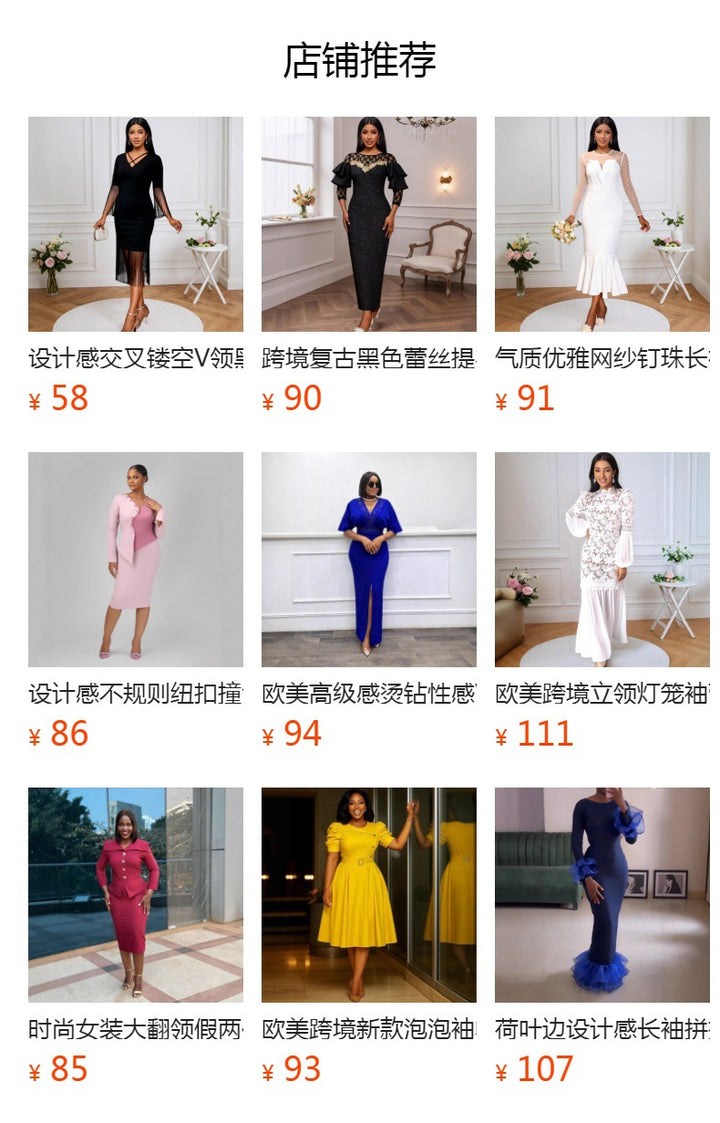
Task: View the navy 荷叶边设计感长袖 dress at ¥107
Action: click(x=602, y=894)
